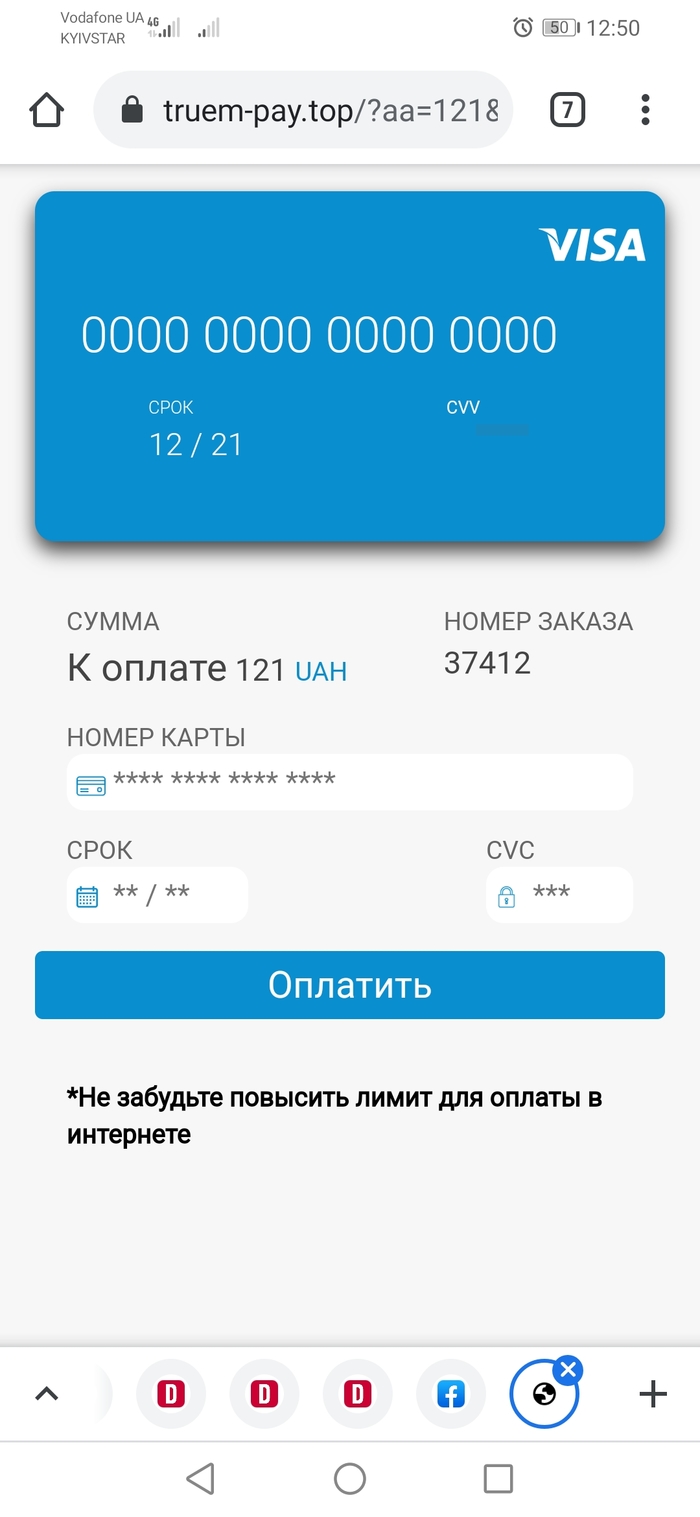Tap the browser home page icon
The image size is (700, 1517).
(47, 110)
